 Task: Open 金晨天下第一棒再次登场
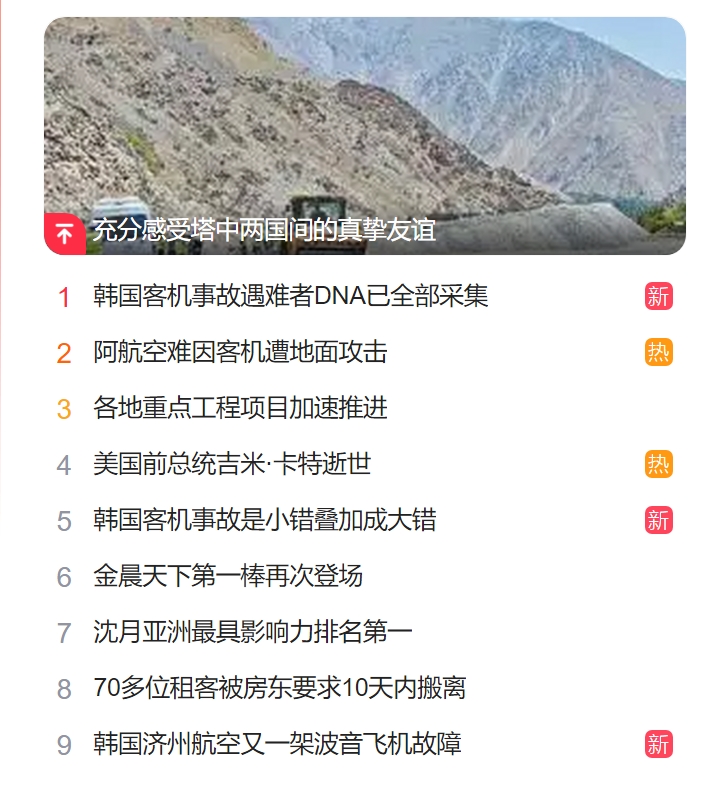click(x=228, y=576)
